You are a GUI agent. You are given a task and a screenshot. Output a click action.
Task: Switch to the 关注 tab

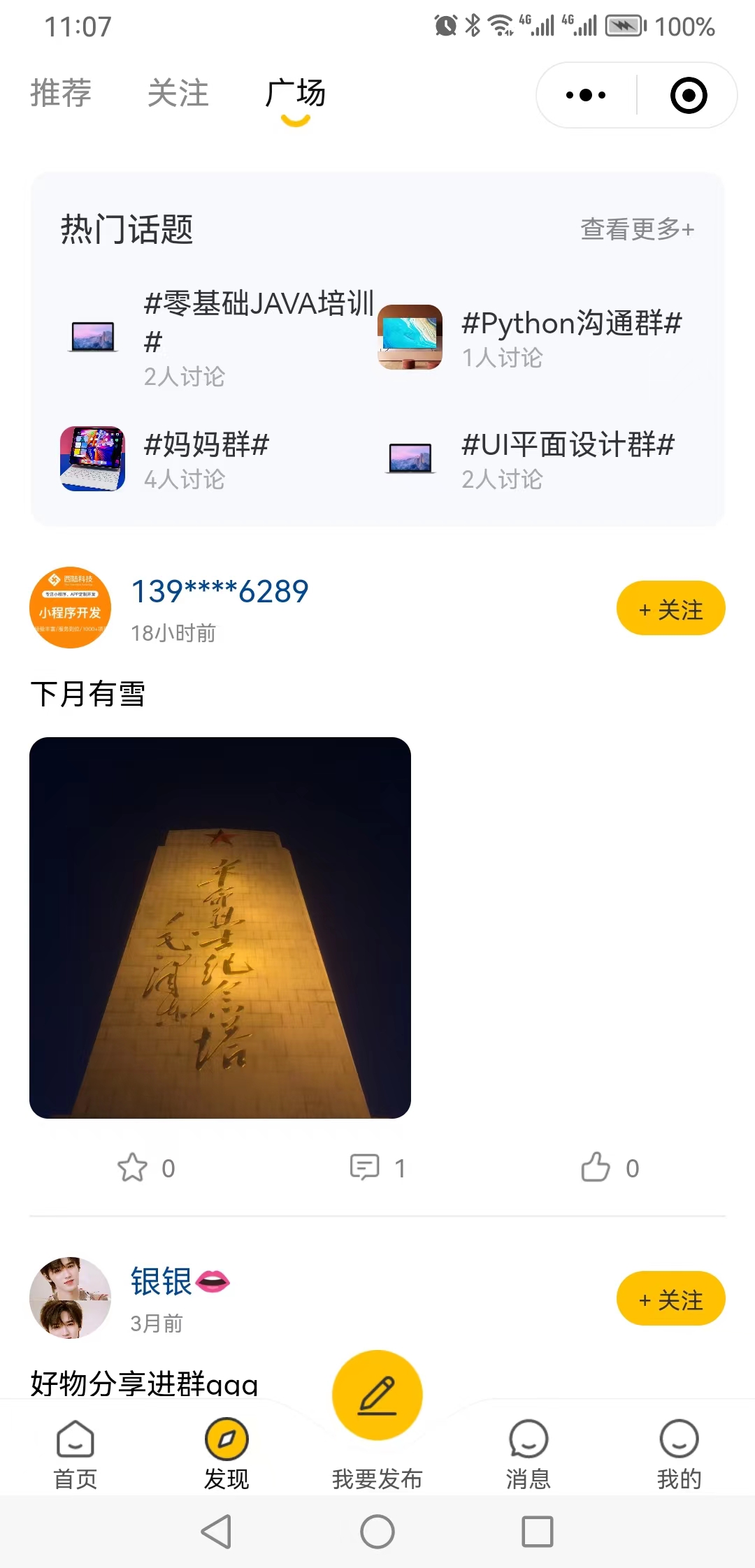pos(178,93)
